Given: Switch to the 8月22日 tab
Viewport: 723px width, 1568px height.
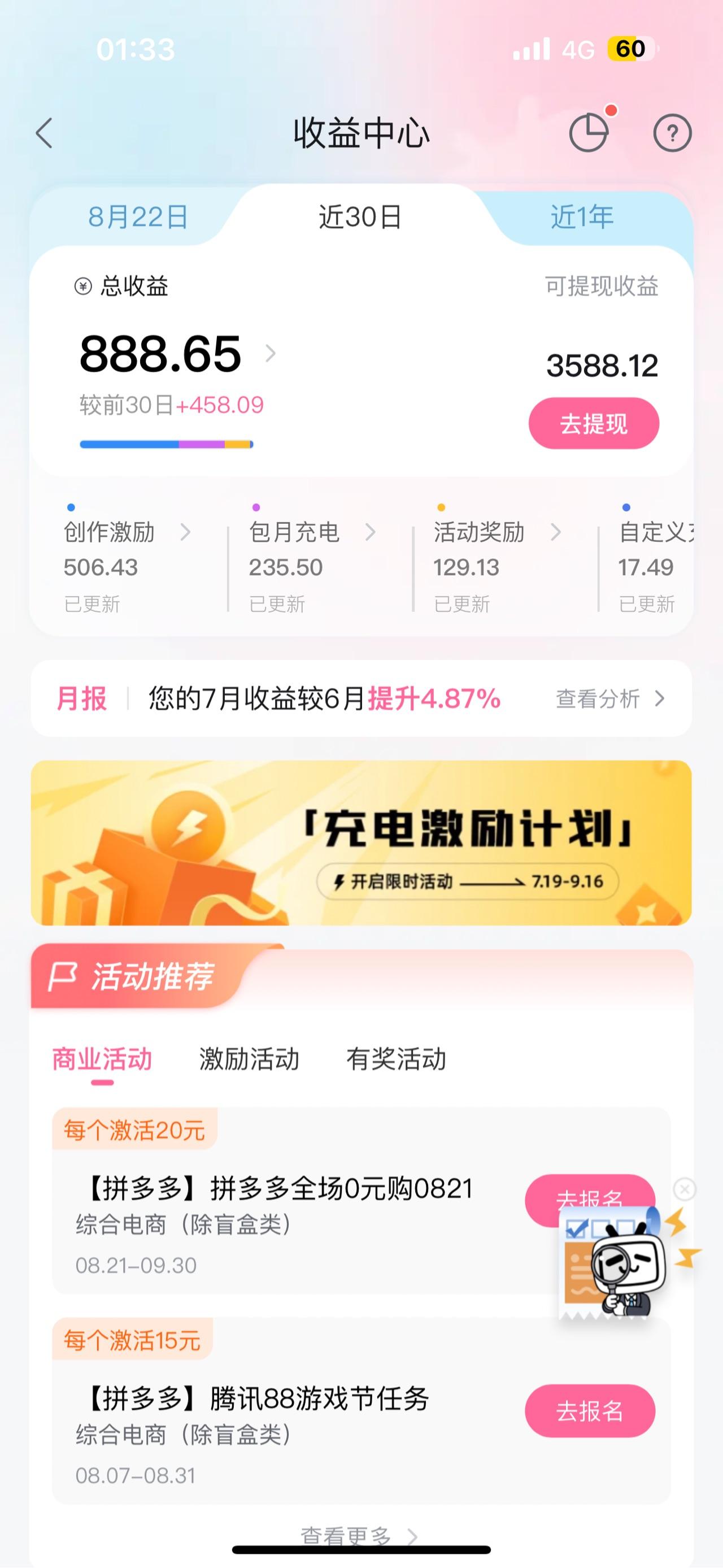Looking at the screenshot, I should [x=138, y=218].
